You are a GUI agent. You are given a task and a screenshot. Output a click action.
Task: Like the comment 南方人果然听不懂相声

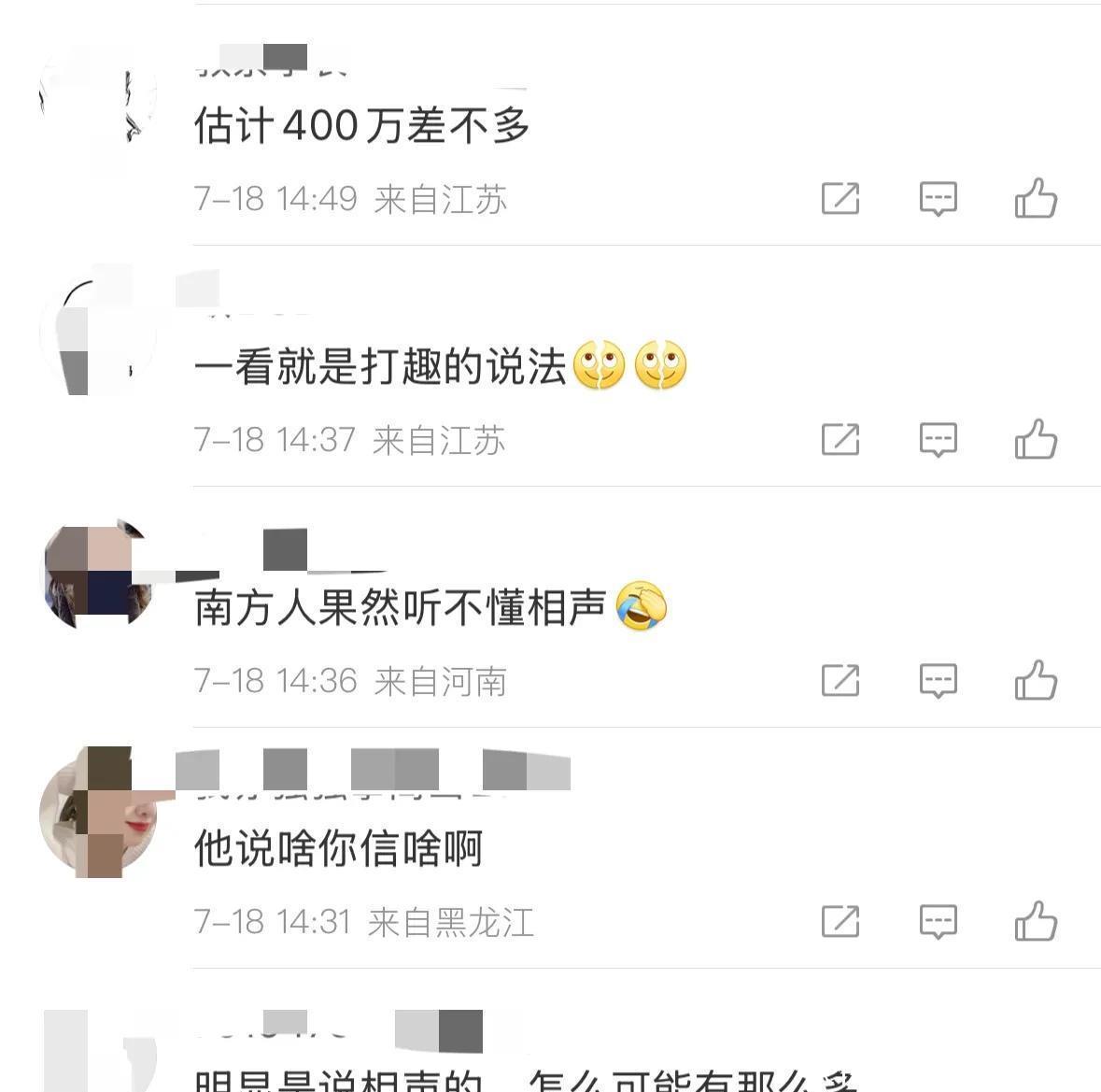click(x=1036, y=679)
